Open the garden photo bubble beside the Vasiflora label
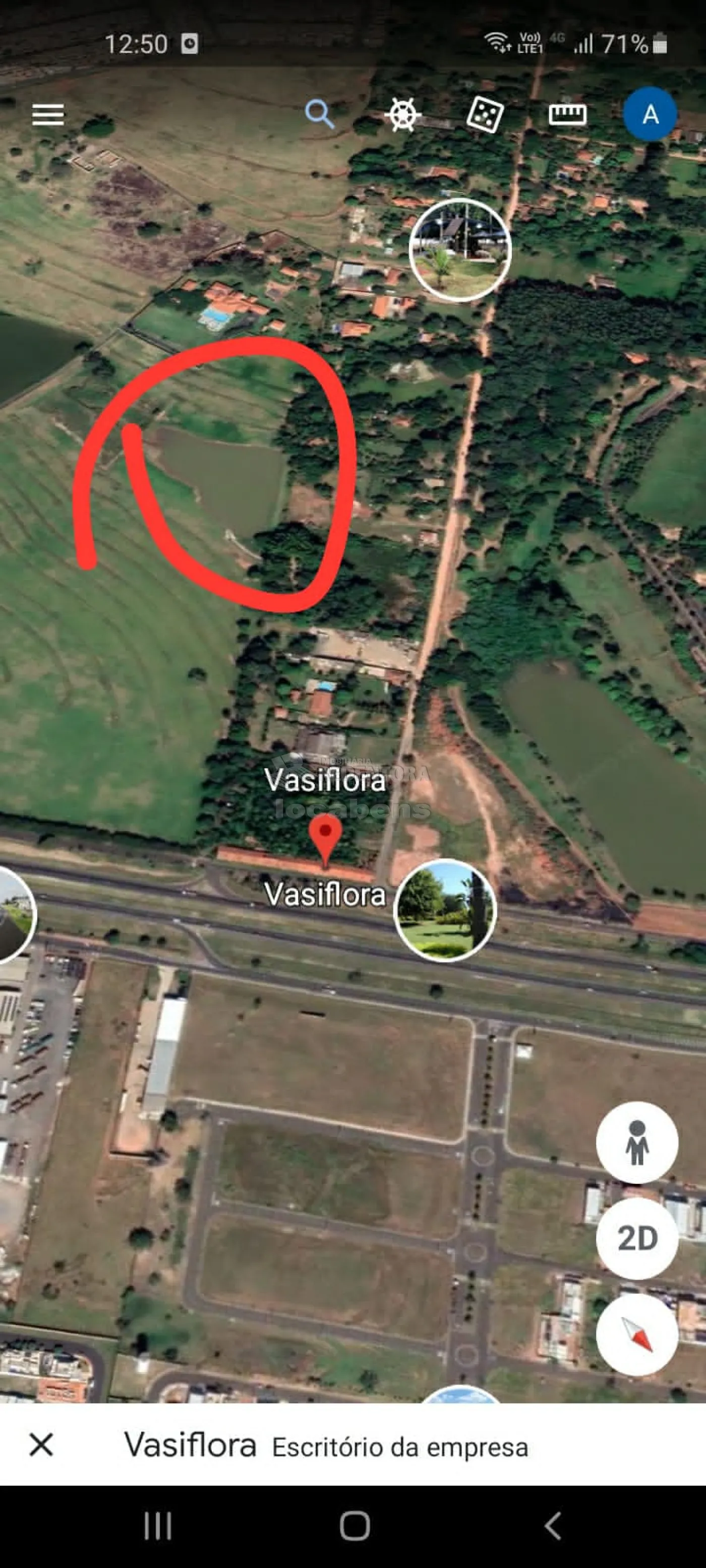Viewport: 706px width, 1568px height. tap(445, 910)
